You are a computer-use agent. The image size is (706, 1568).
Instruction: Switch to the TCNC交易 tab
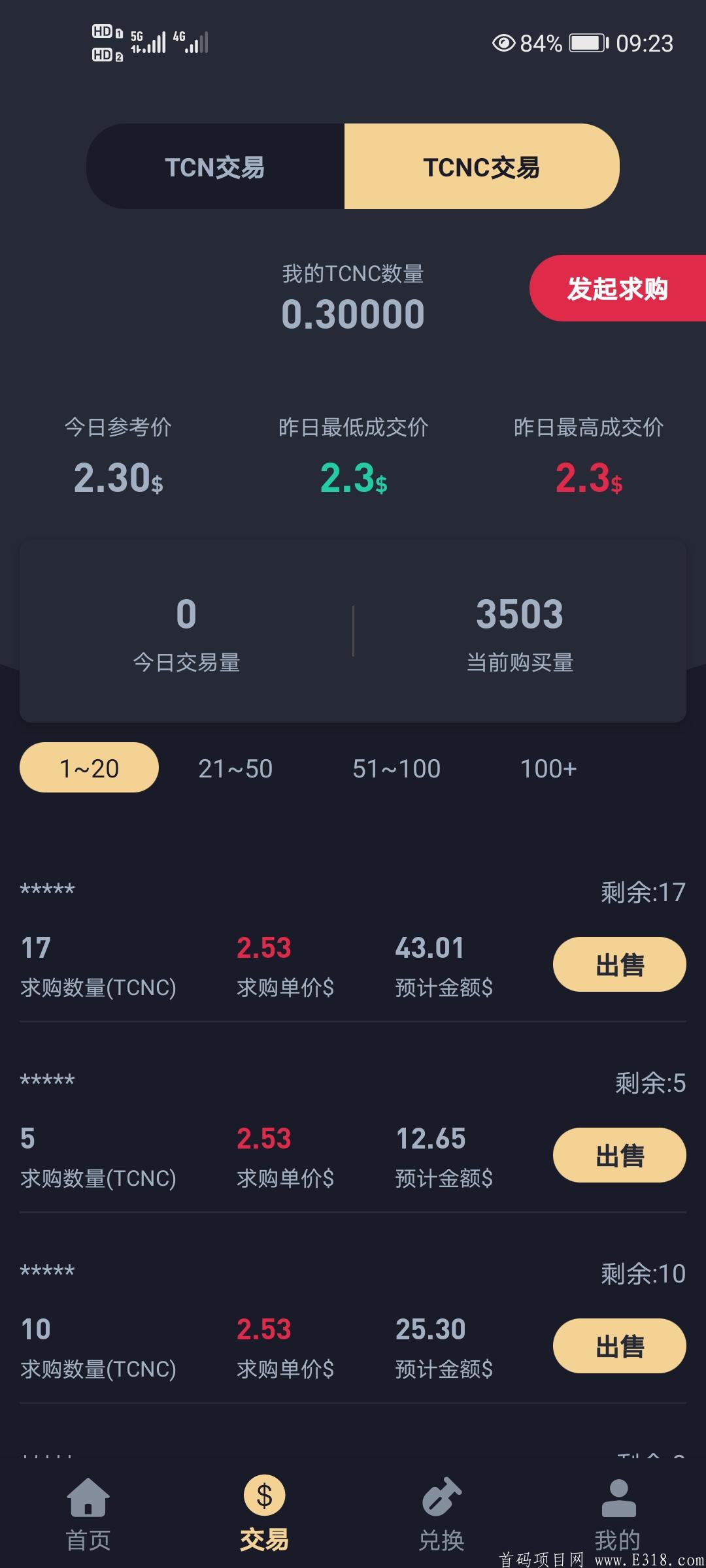(x=482, y=169)
